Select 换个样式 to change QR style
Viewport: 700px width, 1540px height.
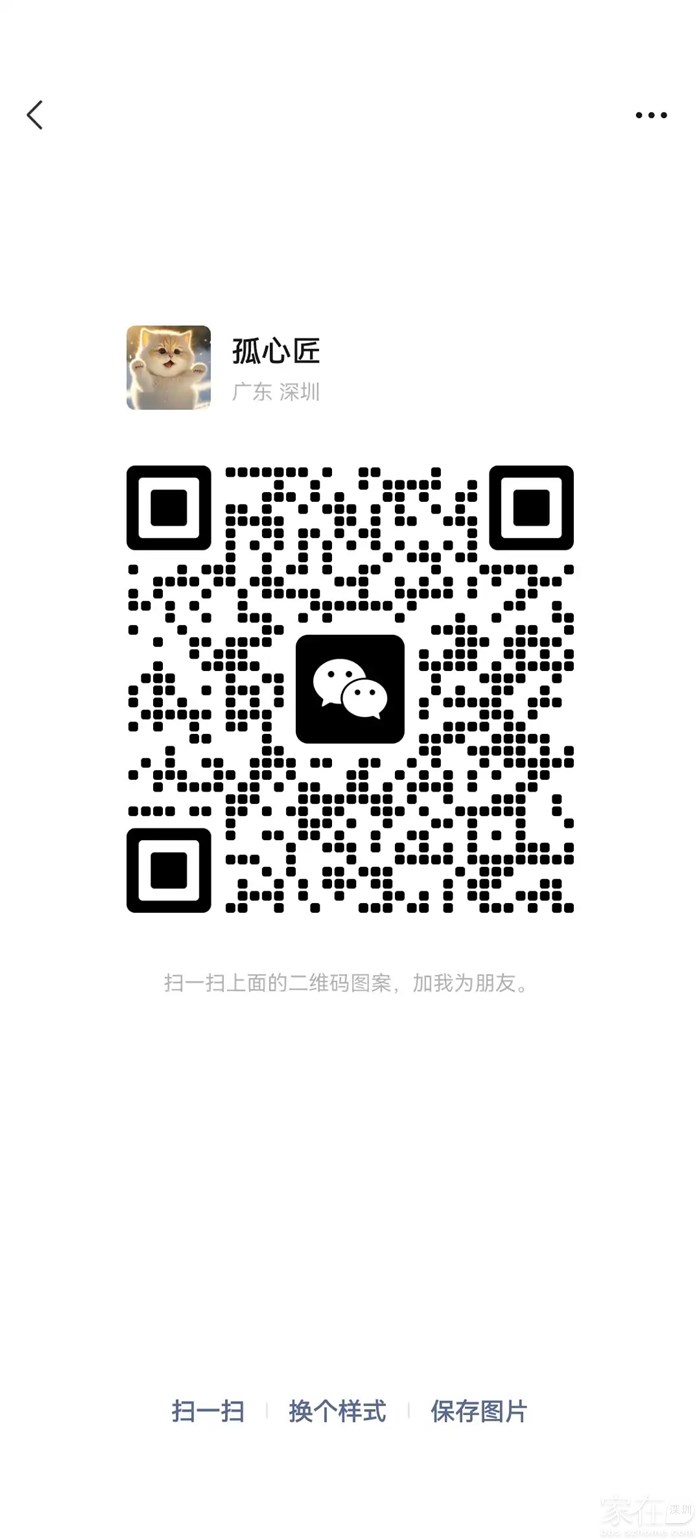[337, 1411]
